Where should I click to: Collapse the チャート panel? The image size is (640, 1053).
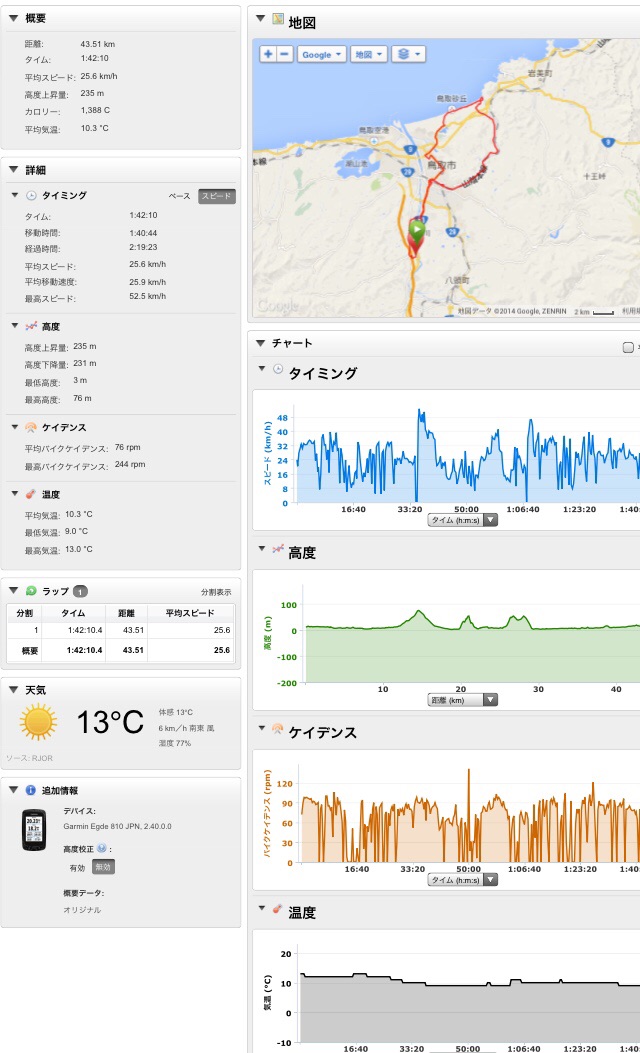(x=261, y=343)
